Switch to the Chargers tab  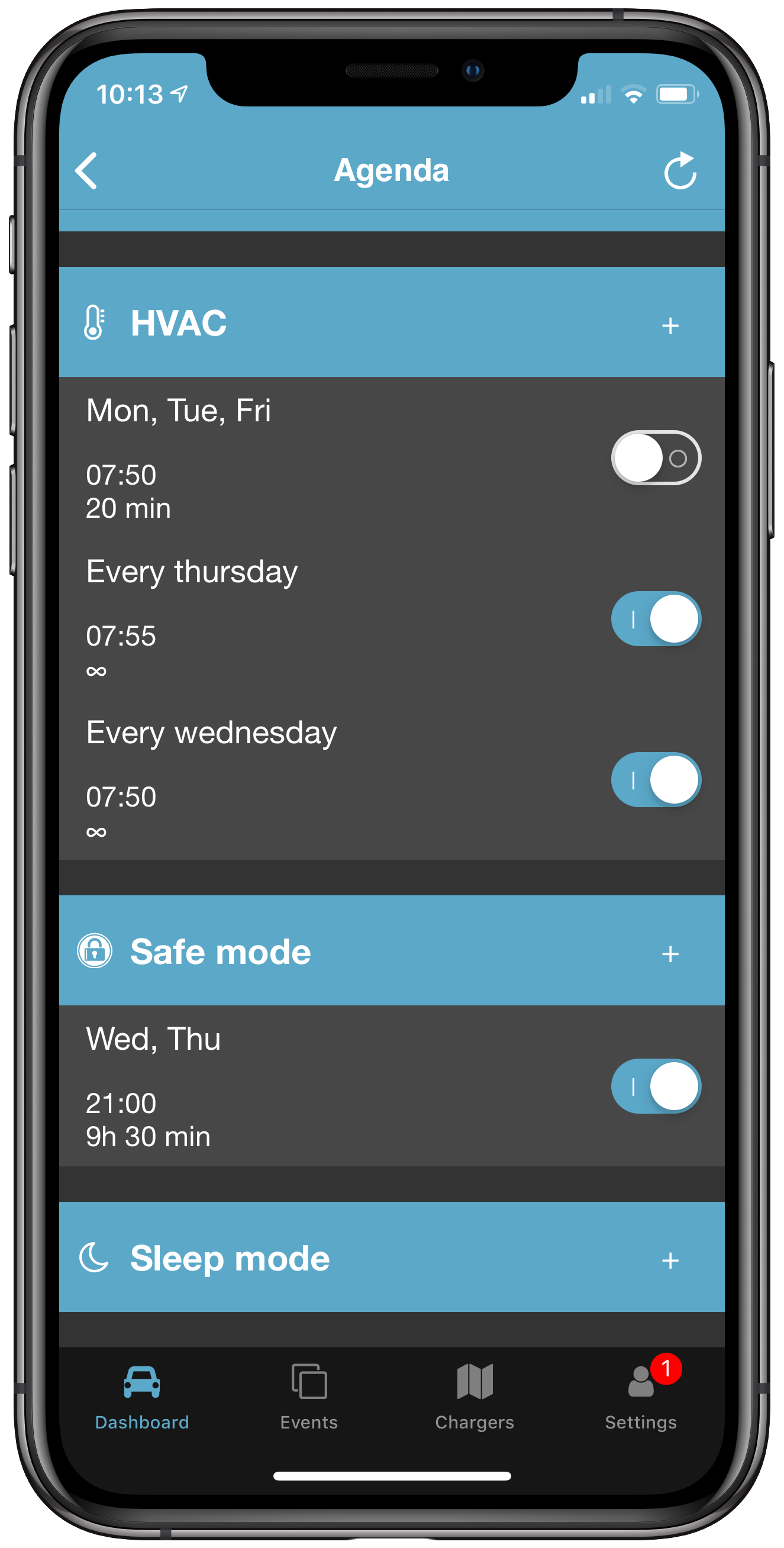[x=475, y=1397]
